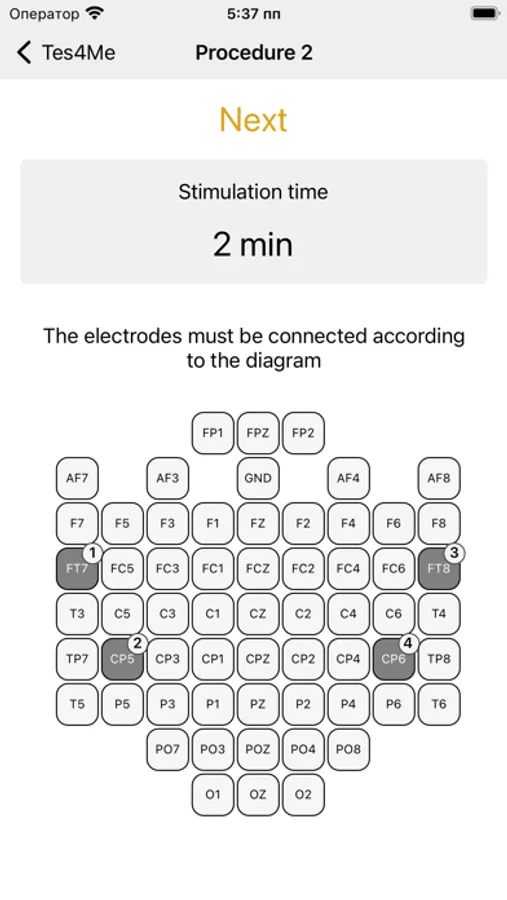The width and height of the screenshot is (507, 900).
Task: Choose the FPZ electrode
Action: [258, 433]
